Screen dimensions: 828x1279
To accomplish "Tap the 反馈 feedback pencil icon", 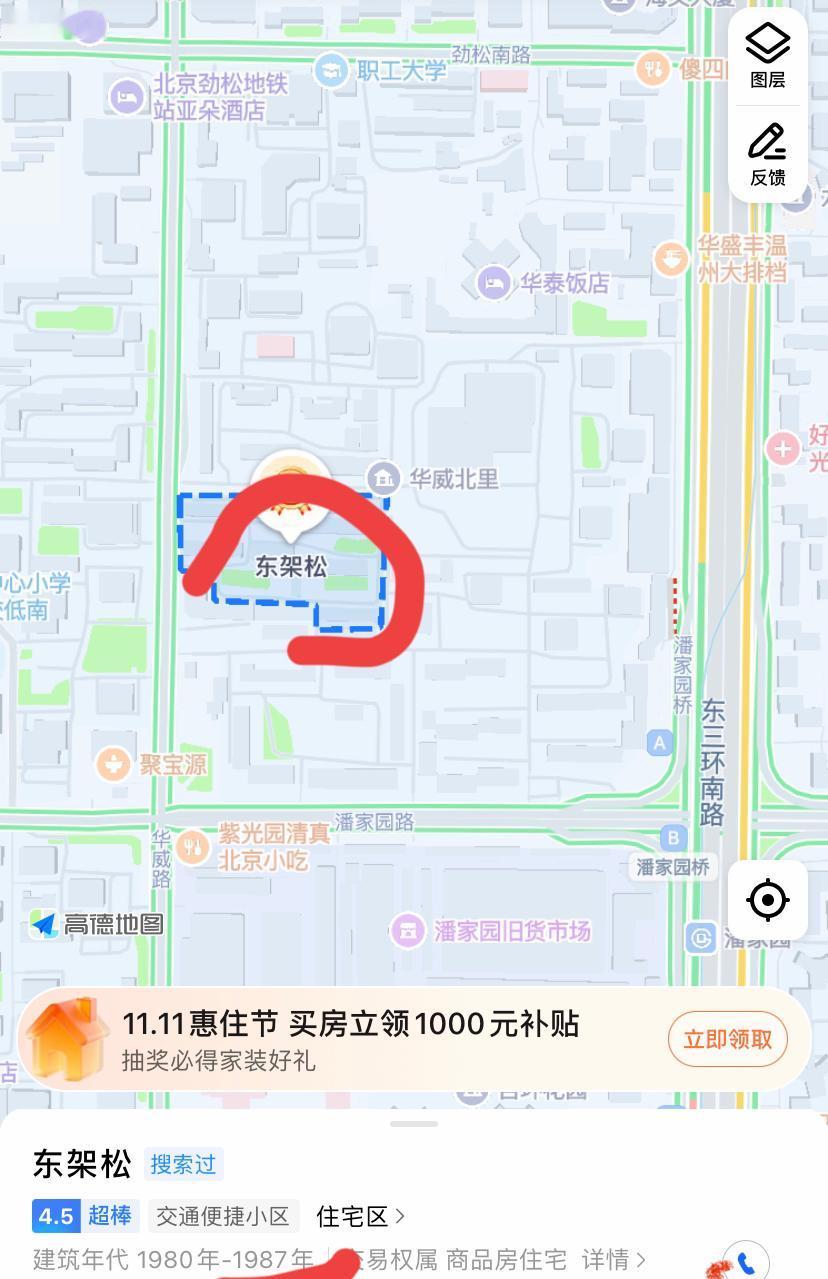I will point(766,152).
